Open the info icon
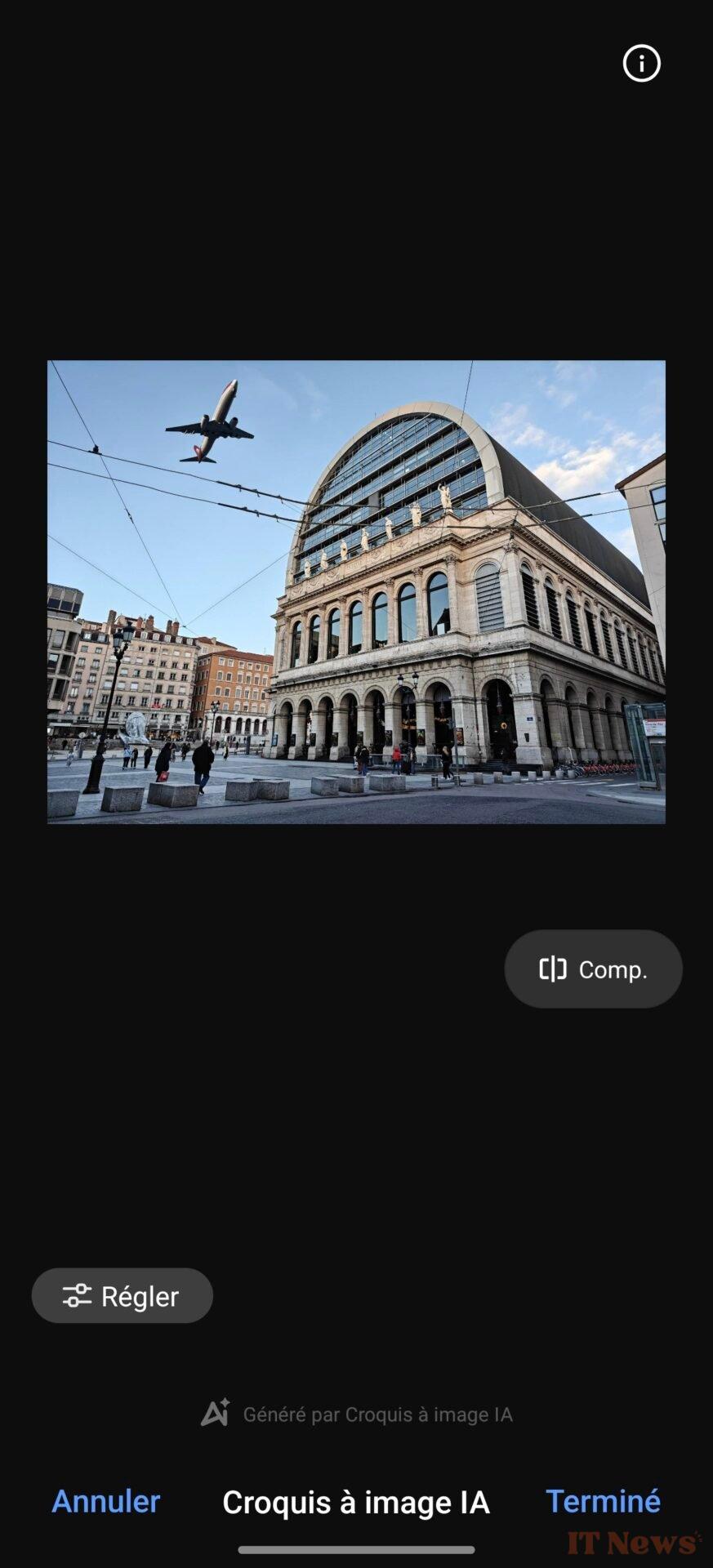713x1568 pixels. [x=641, y=63]
